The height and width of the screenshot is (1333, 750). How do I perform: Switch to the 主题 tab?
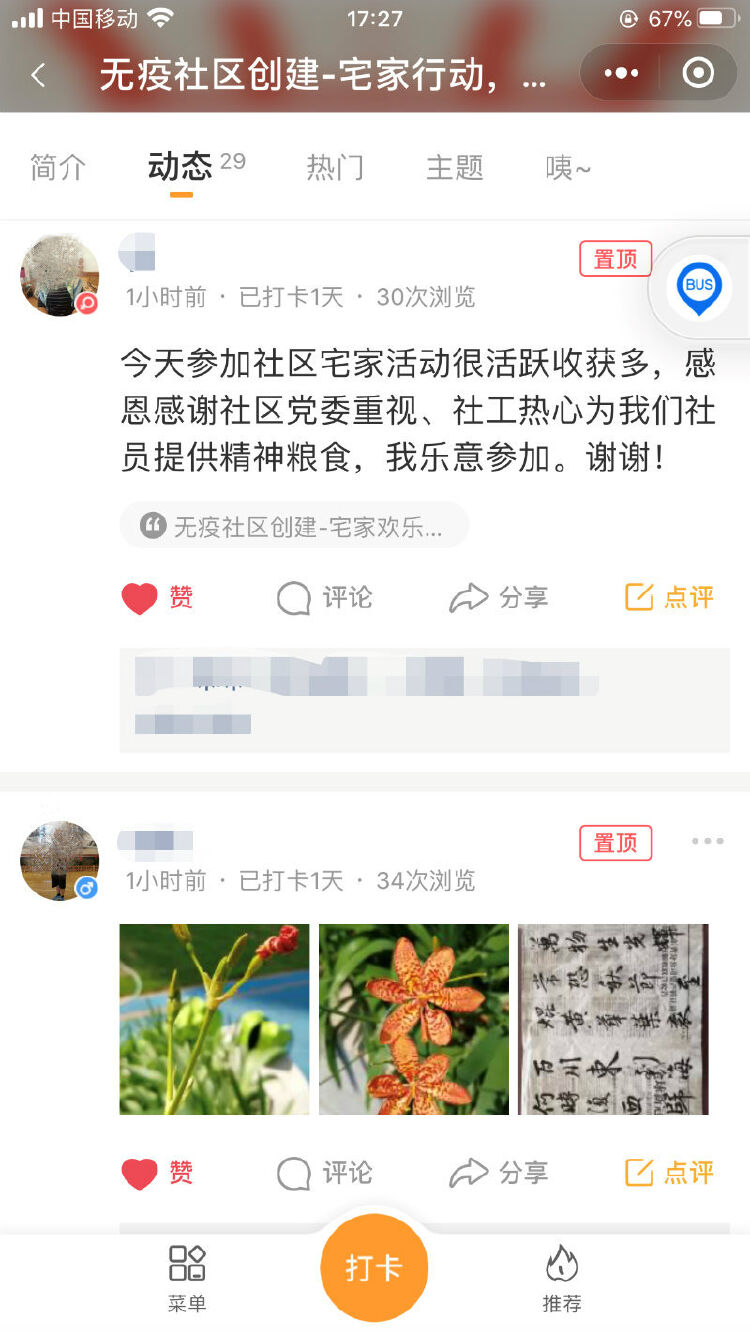[455, 167]
